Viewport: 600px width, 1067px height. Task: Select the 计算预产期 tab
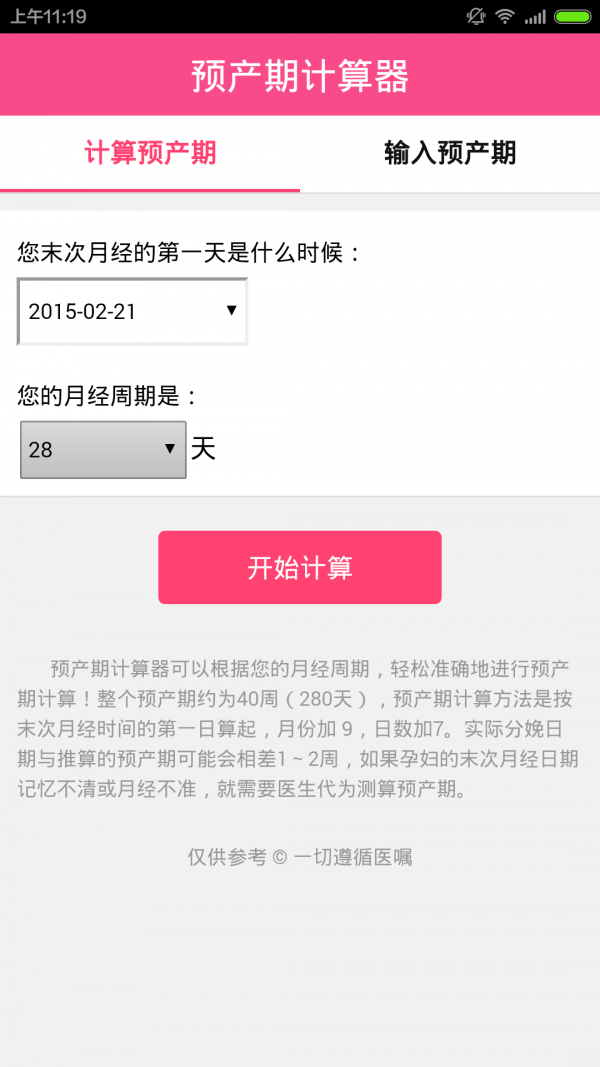point(150,153)
